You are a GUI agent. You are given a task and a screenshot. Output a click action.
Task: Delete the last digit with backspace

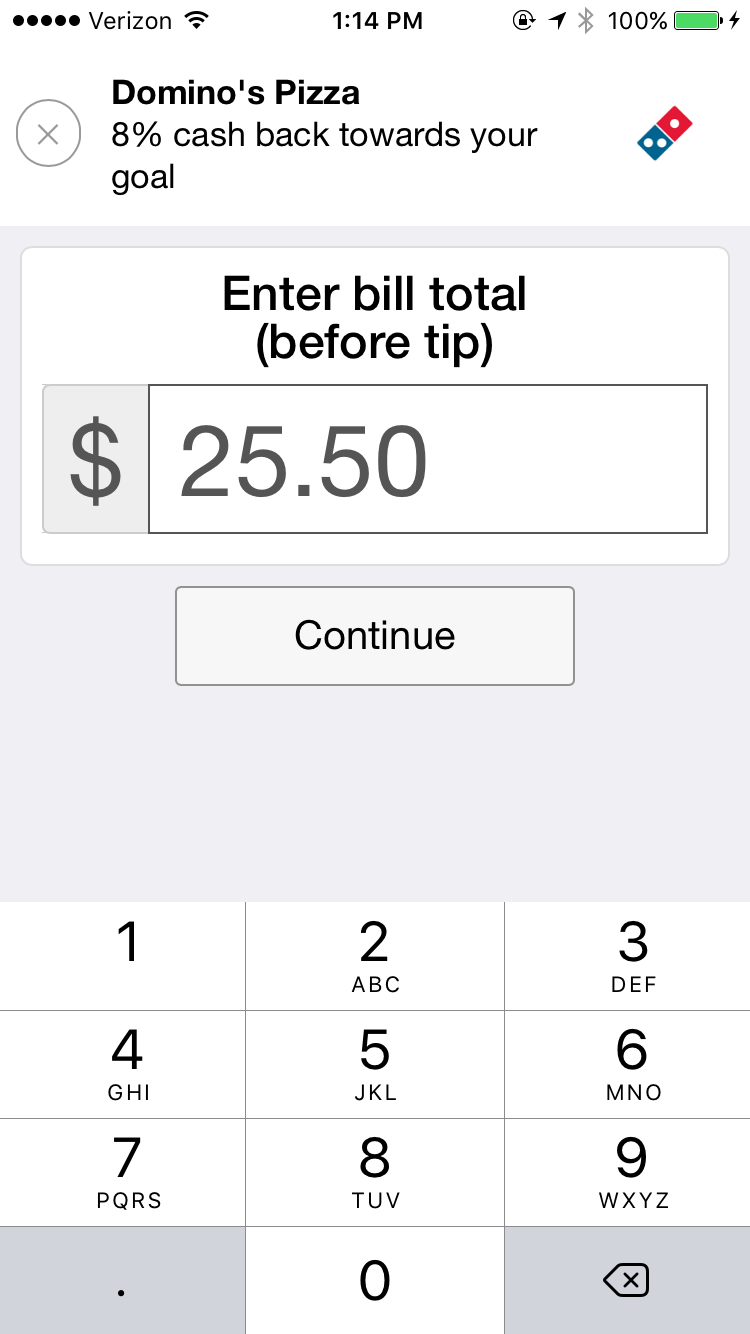coord(628,1281)
